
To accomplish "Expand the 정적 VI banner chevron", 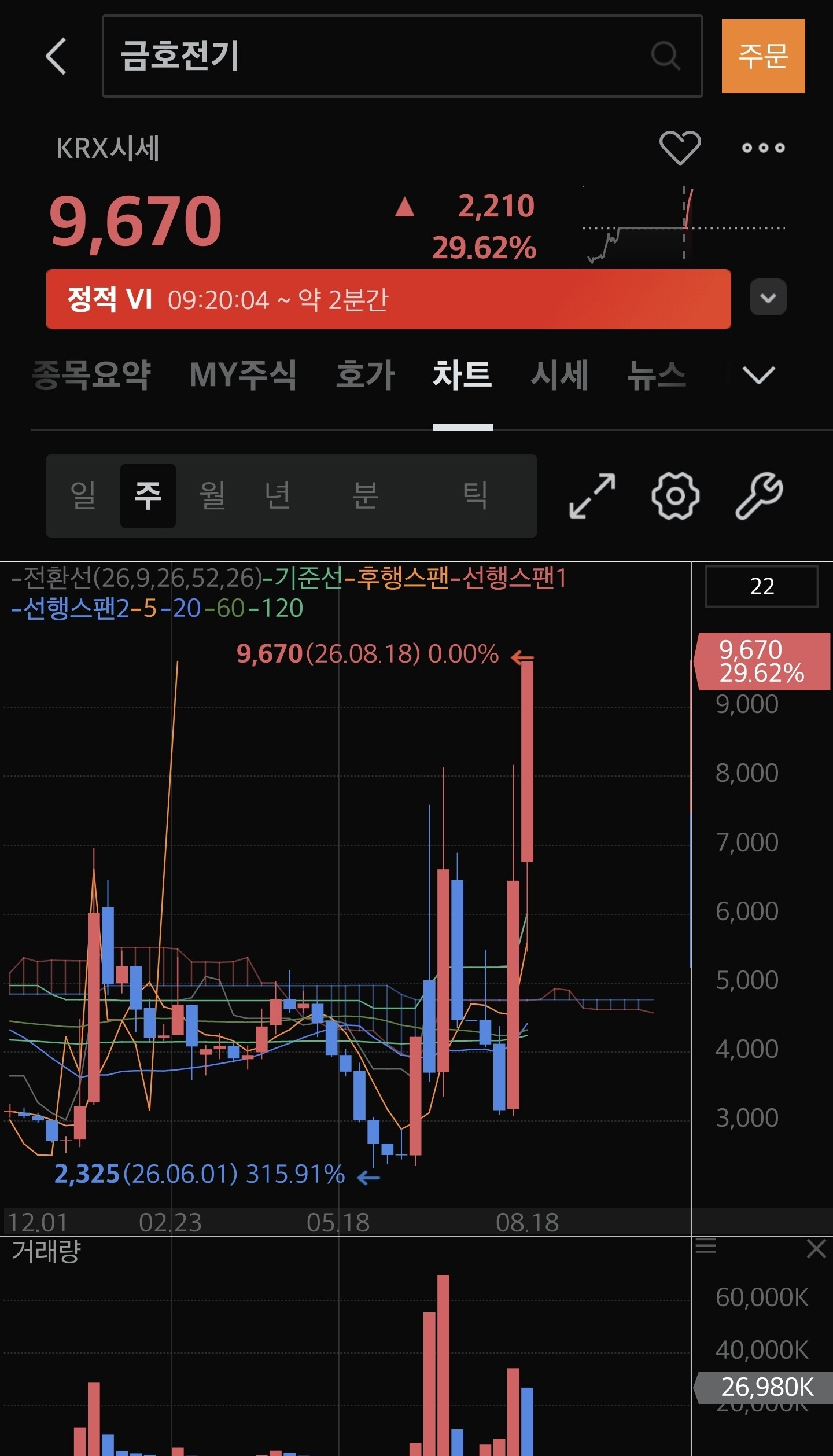I will click(x=768, y=297).
